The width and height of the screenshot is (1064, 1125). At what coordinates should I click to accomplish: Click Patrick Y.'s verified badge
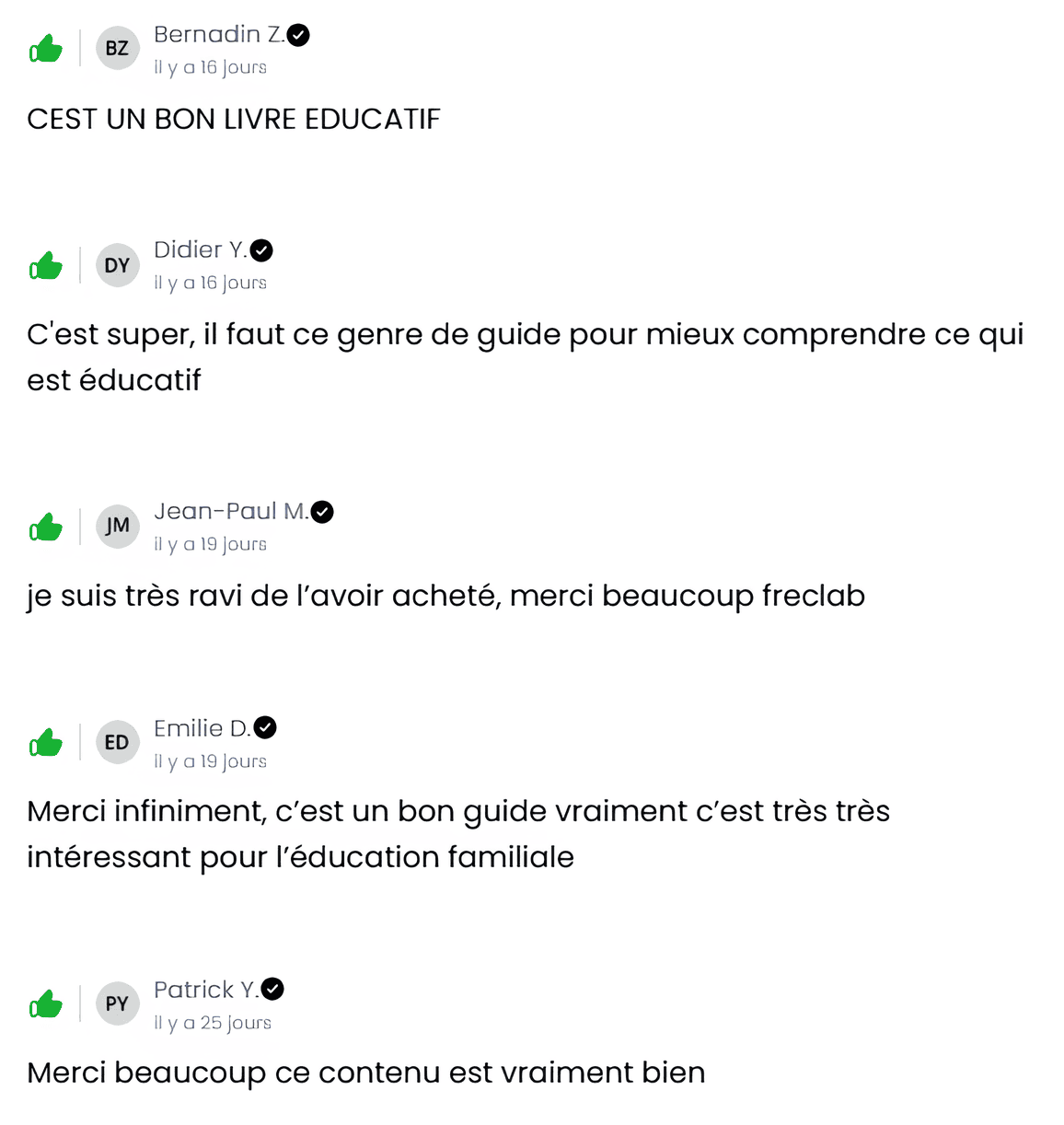[272, 989]
